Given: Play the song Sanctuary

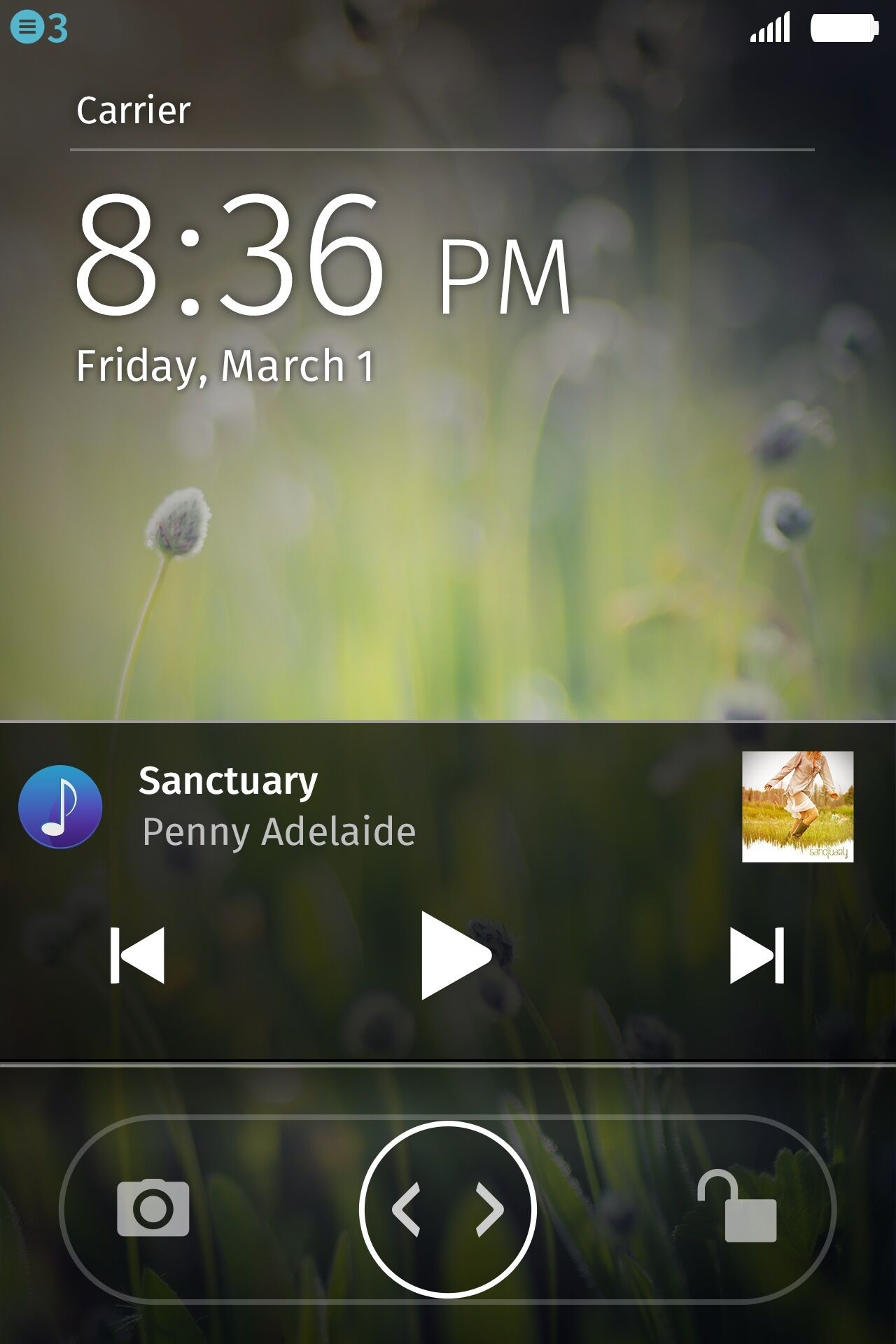Looking at the screenshot, I should tap(454, 955).
